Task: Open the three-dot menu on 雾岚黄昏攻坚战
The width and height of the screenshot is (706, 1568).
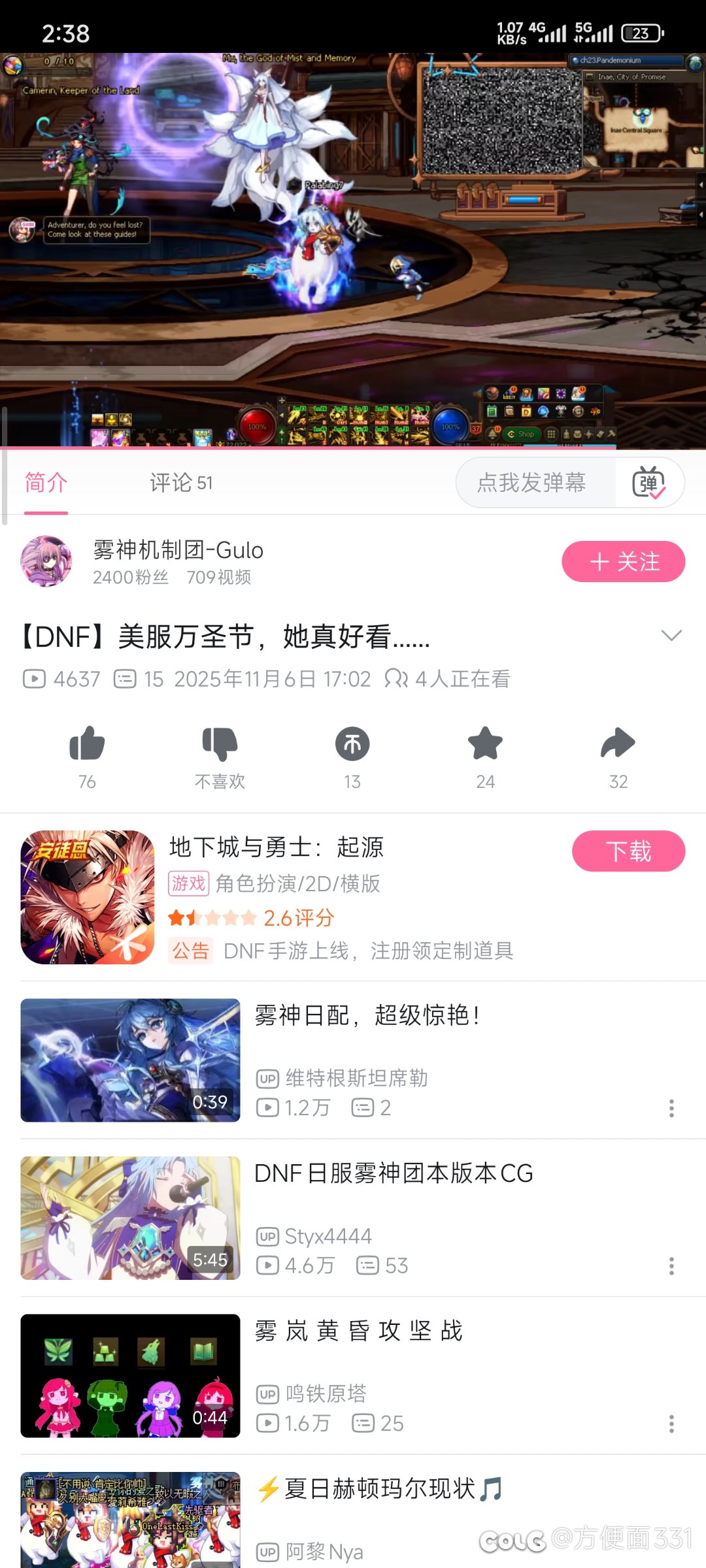Action: [671, 1424]
